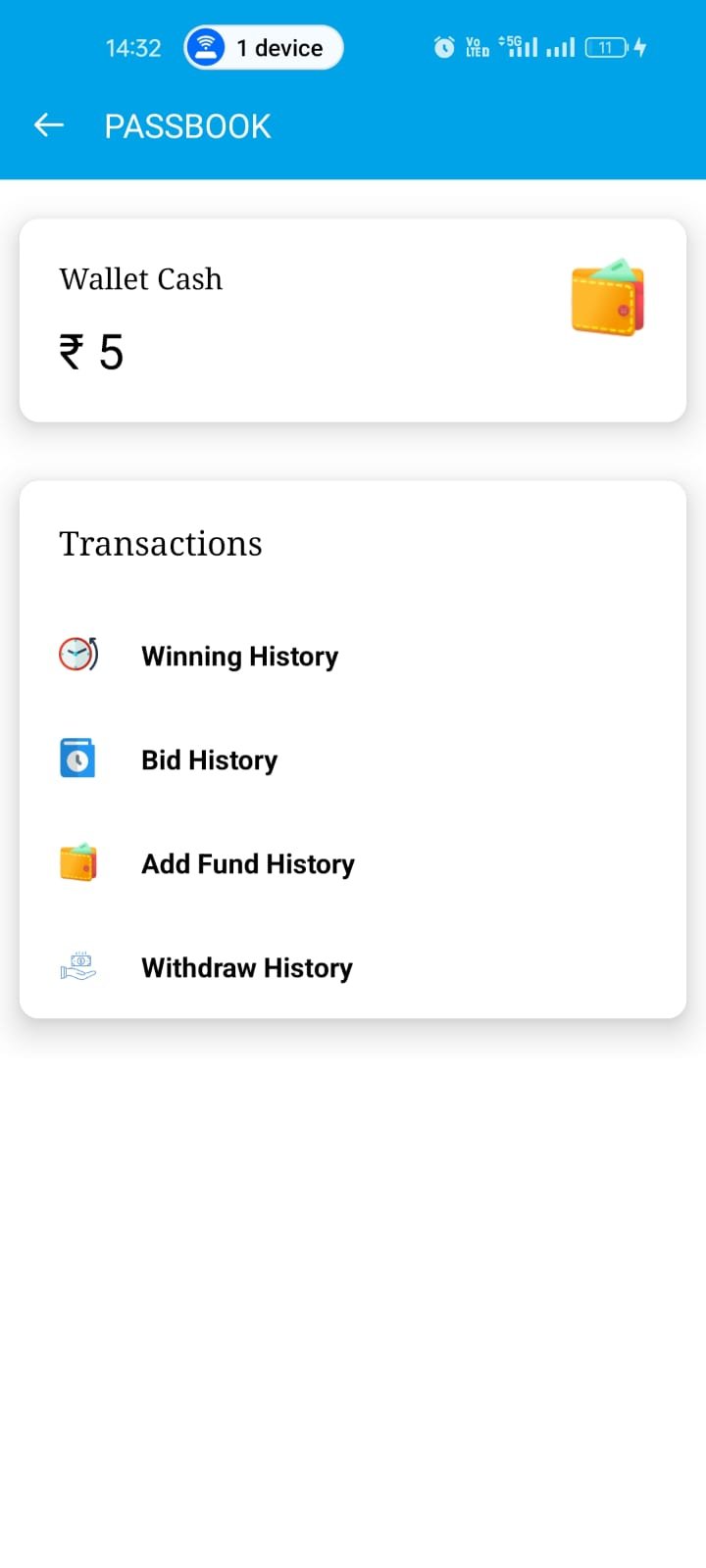Open Bid History
The width and height of the screenshot is (706, 1568).
tap(209, 759)
